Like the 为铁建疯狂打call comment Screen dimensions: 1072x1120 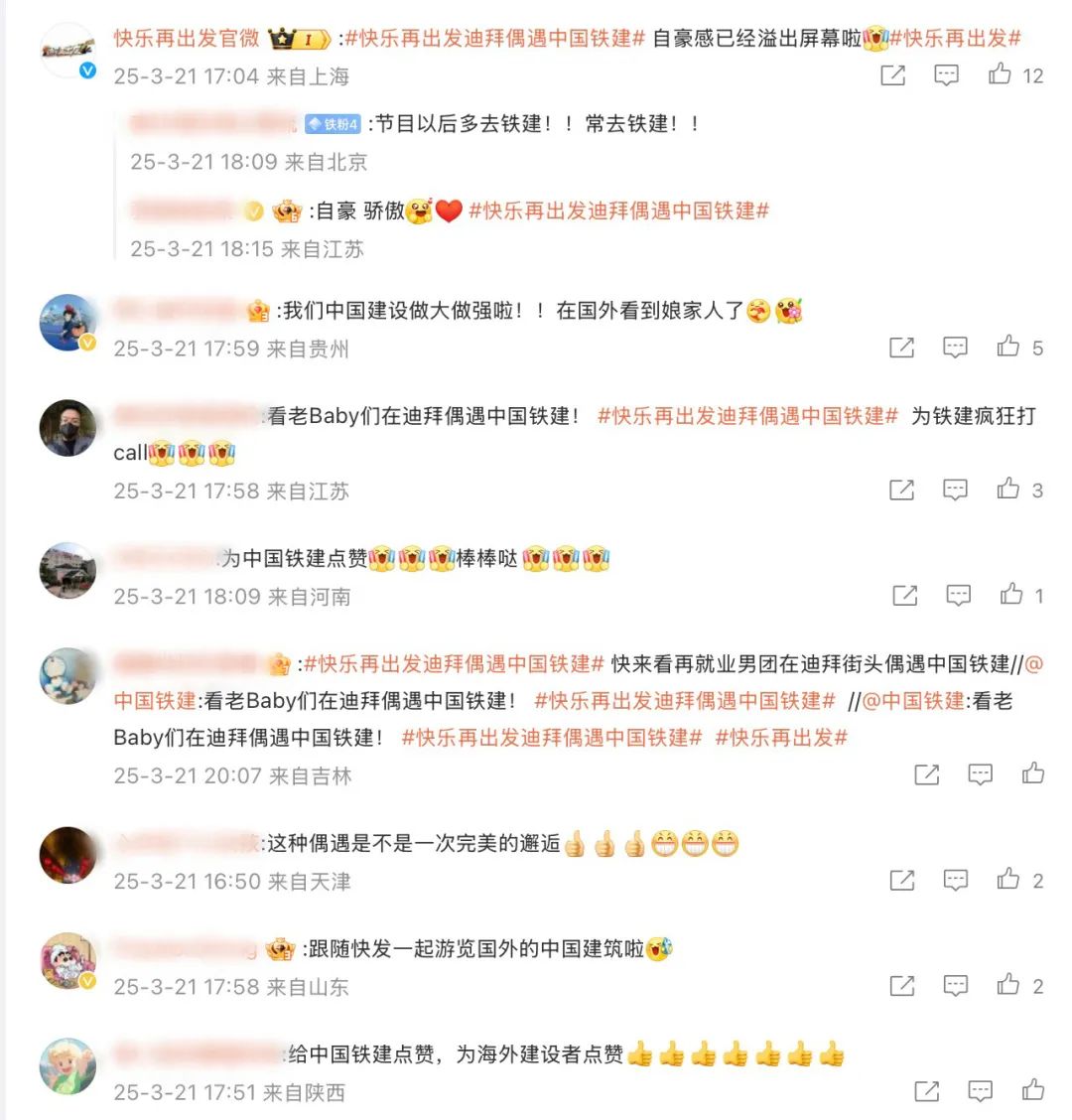coord(1008,490)
